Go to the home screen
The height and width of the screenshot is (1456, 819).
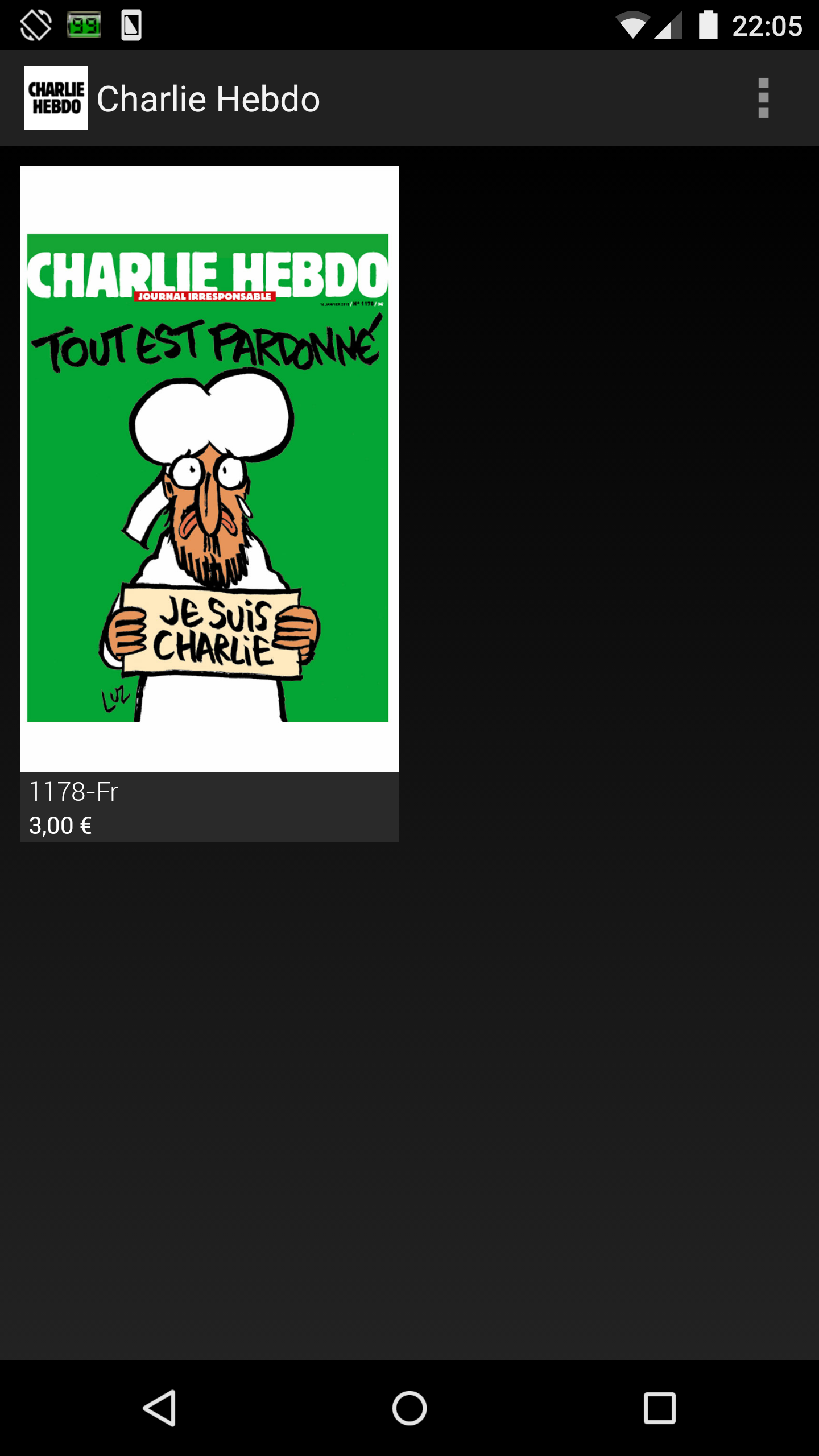[409, 1408]
